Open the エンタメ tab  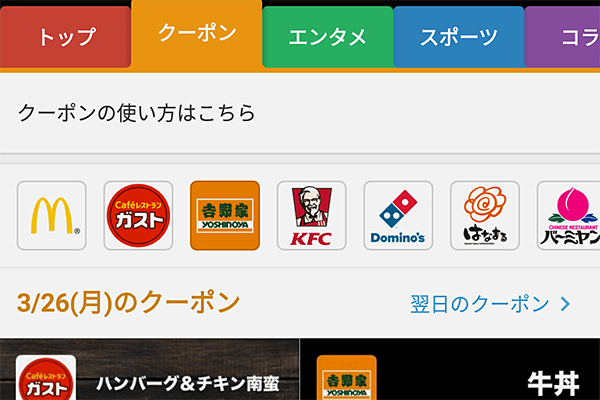tap(327, 38)
